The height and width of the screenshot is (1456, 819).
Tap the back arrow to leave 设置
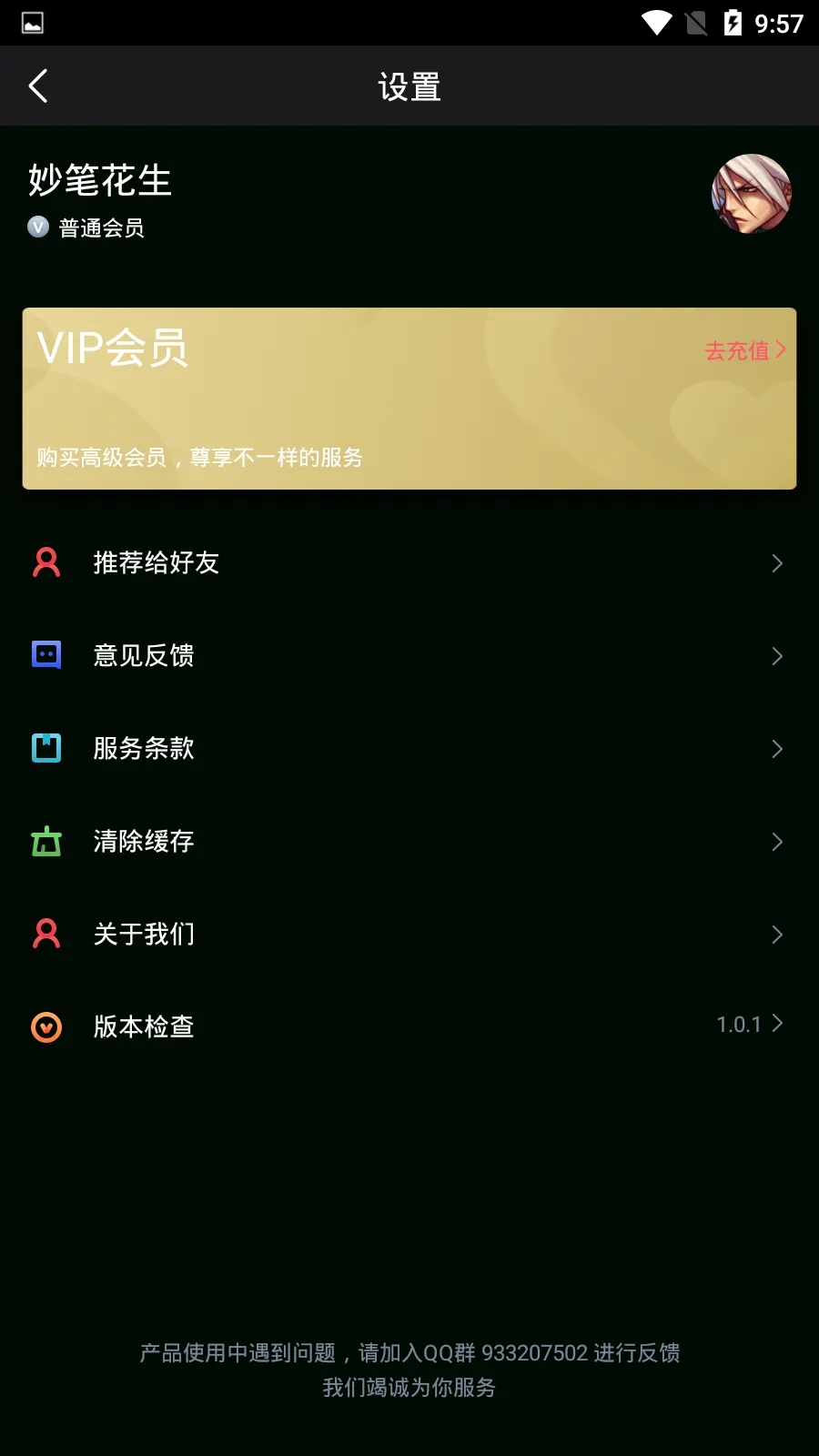[37, 86]
